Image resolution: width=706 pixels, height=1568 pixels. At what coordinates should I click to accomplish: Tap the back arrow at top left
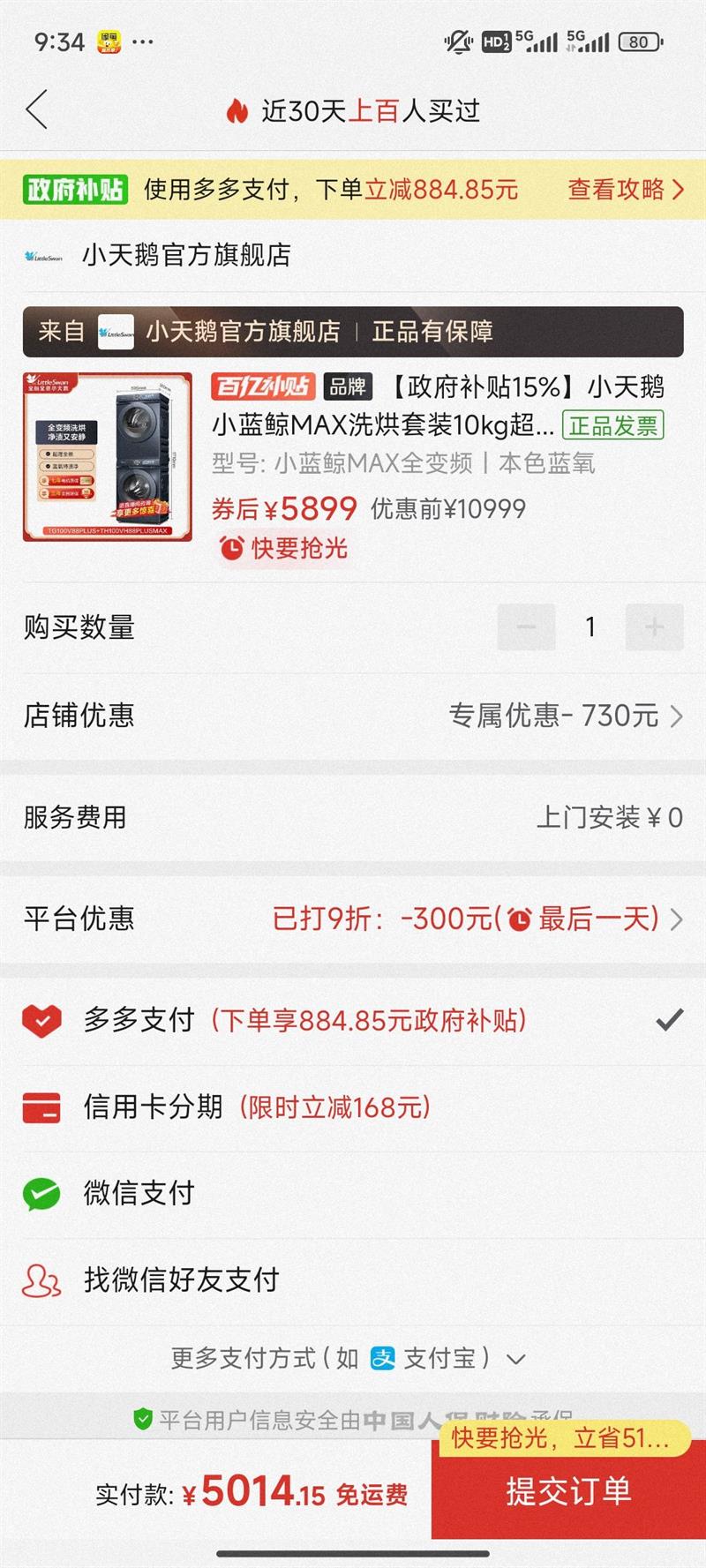point(35,111)
